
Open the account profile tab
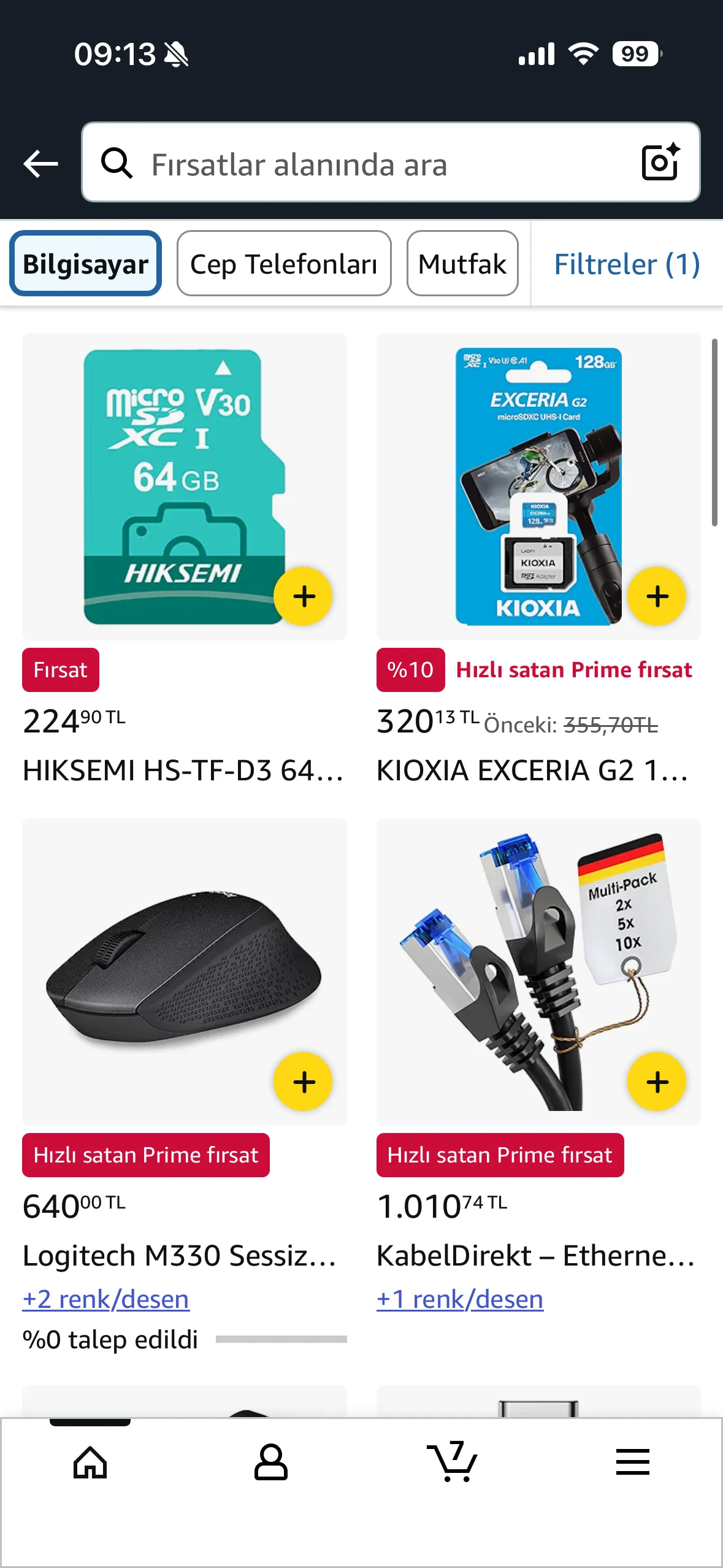pyautogui.click(x=270, y=1462)
